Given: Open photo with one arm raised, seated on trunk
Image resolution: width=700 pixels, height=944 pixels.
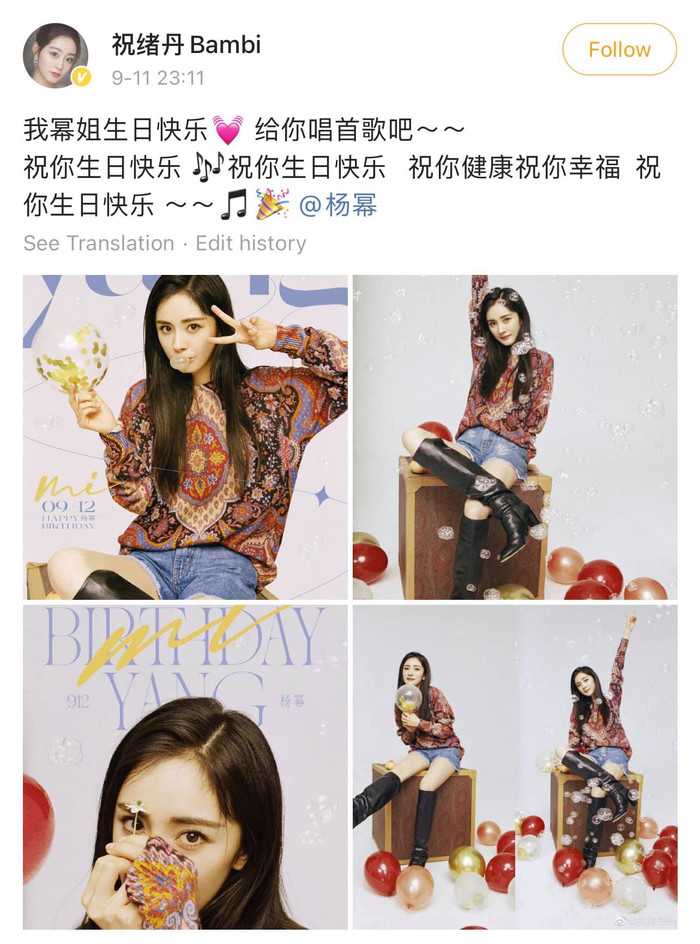Looking at the screenshot, I should pyautogui.click(x=514, y=437).
